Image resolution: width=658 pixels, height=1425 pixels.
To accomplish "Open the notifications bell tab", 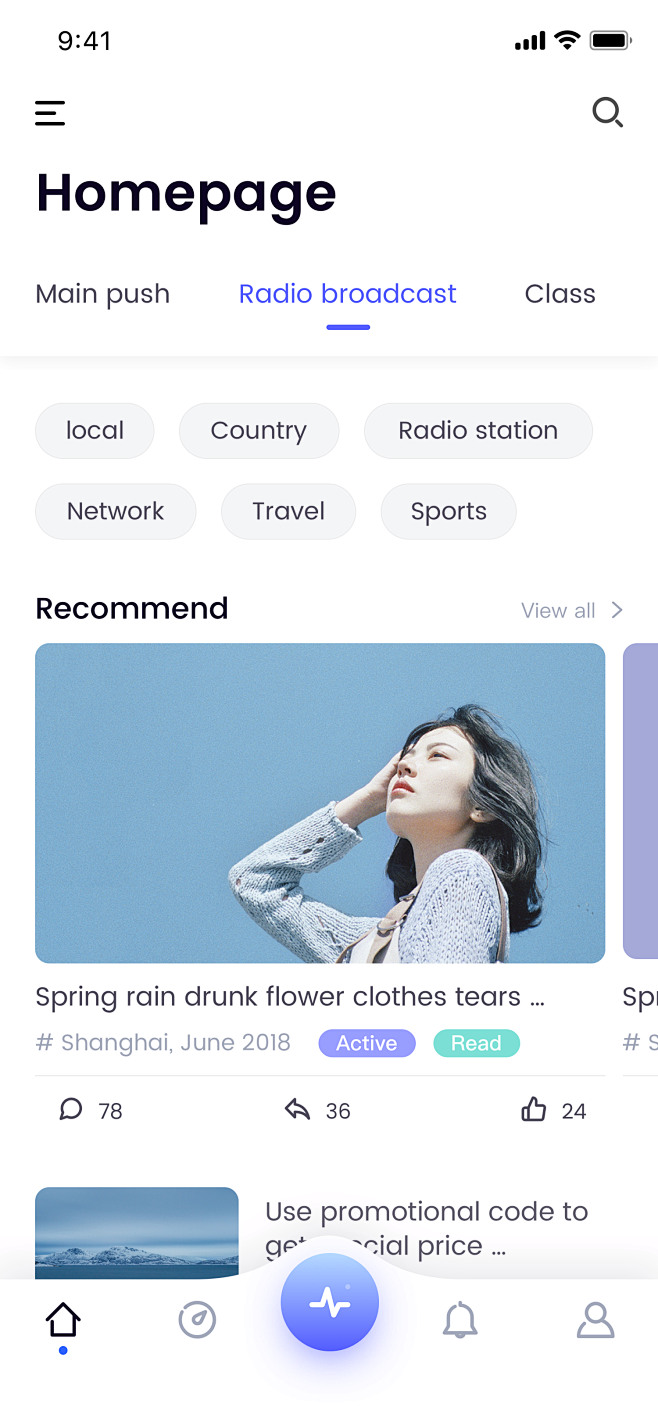I will pos(460,1321).
